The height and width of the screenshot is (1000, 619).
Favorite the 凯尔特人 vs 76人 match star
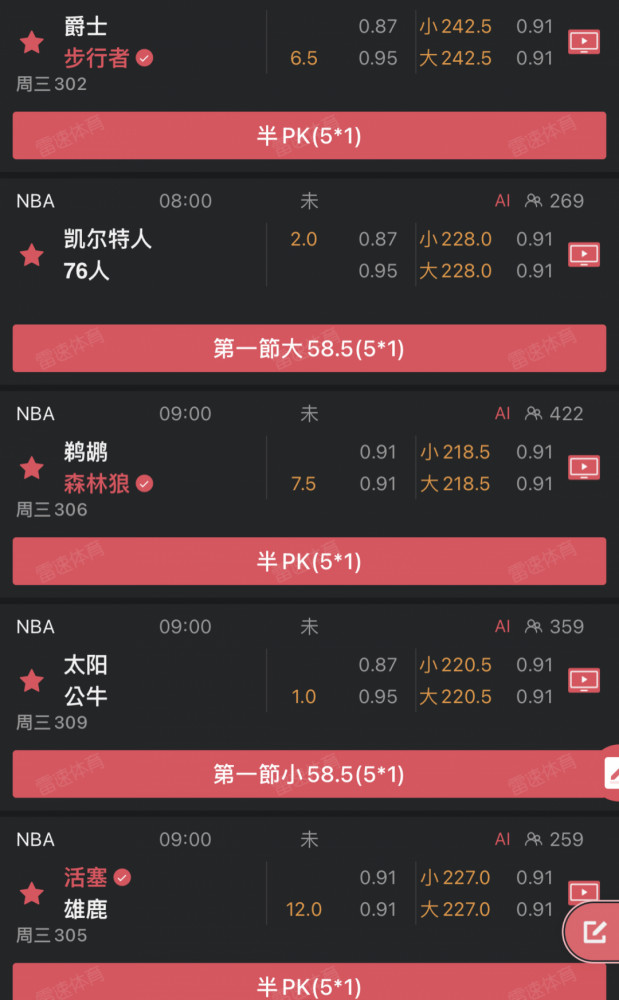tap(31, 255)
